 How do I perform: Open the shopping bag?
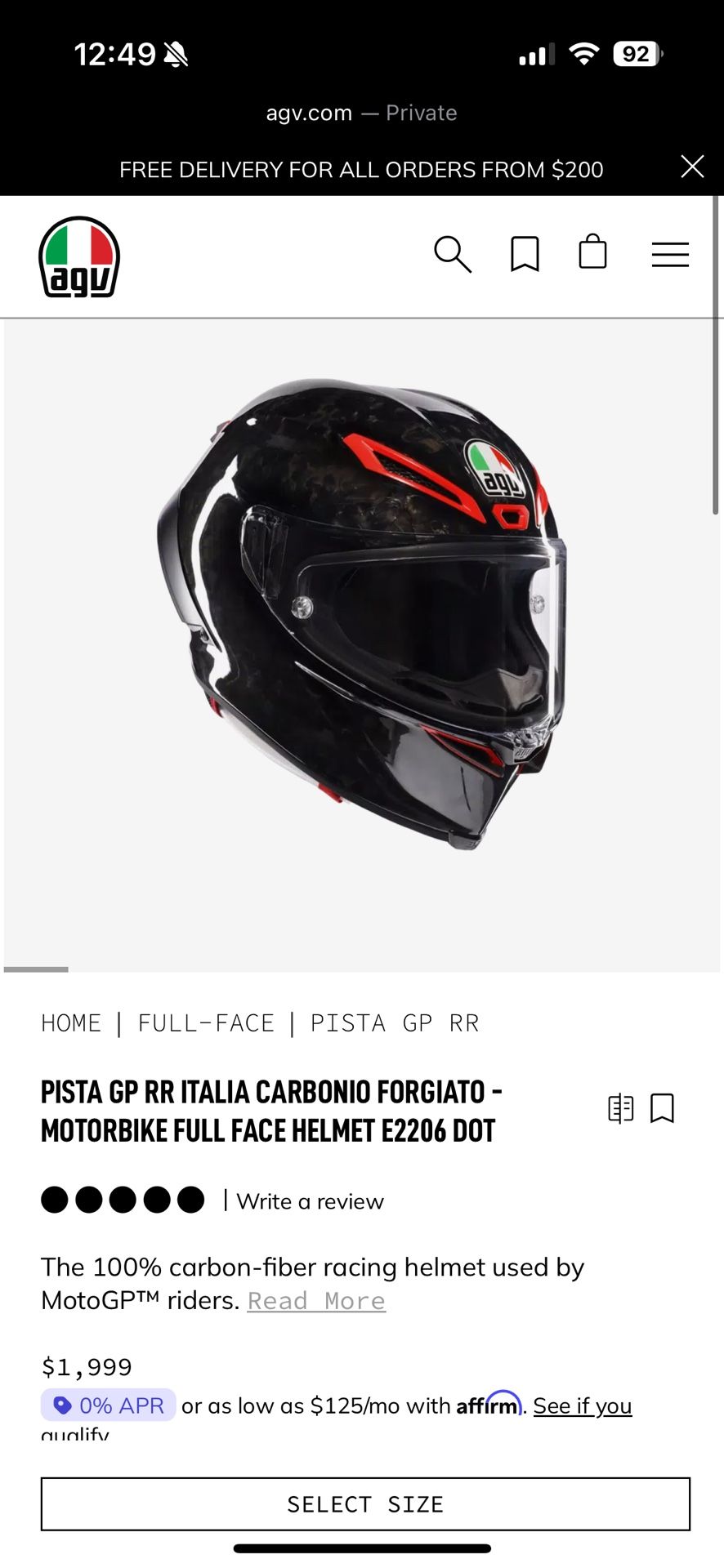[x=592, y=252]
